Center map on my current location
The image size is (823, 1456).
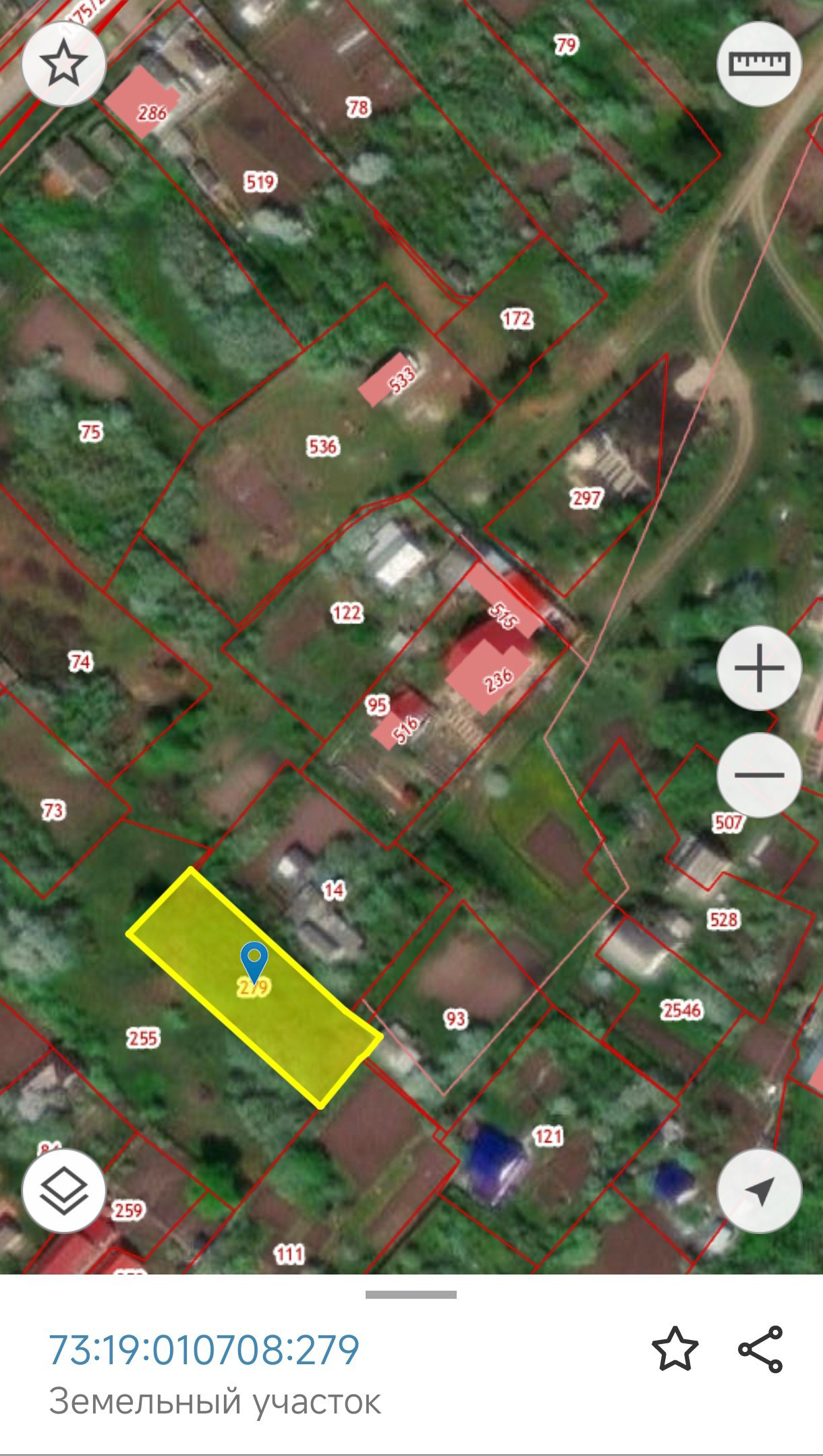[x=759, y=1191]
